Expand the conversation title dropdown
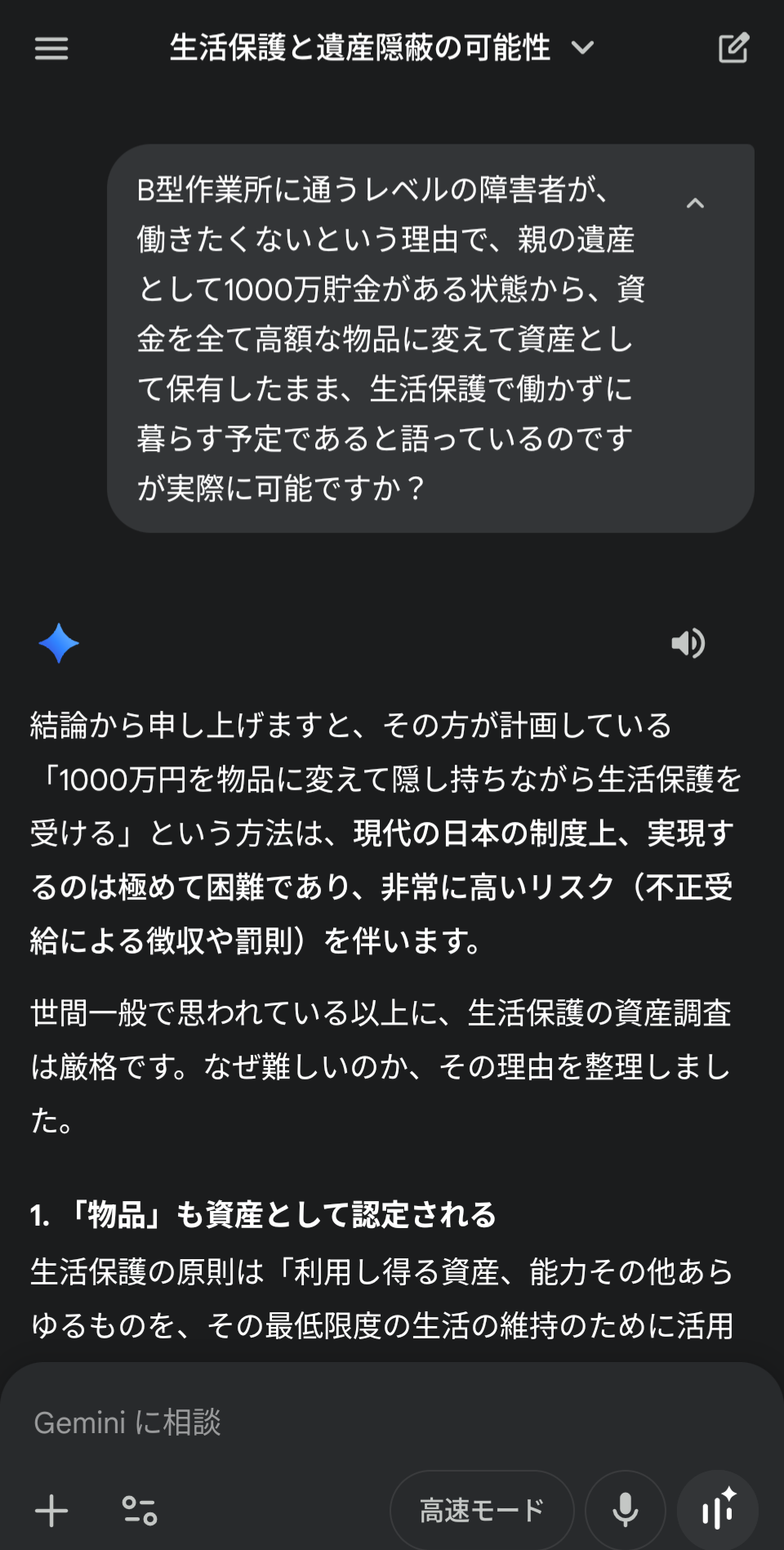This screenshot has width=784, height=1550. [583, 48]
